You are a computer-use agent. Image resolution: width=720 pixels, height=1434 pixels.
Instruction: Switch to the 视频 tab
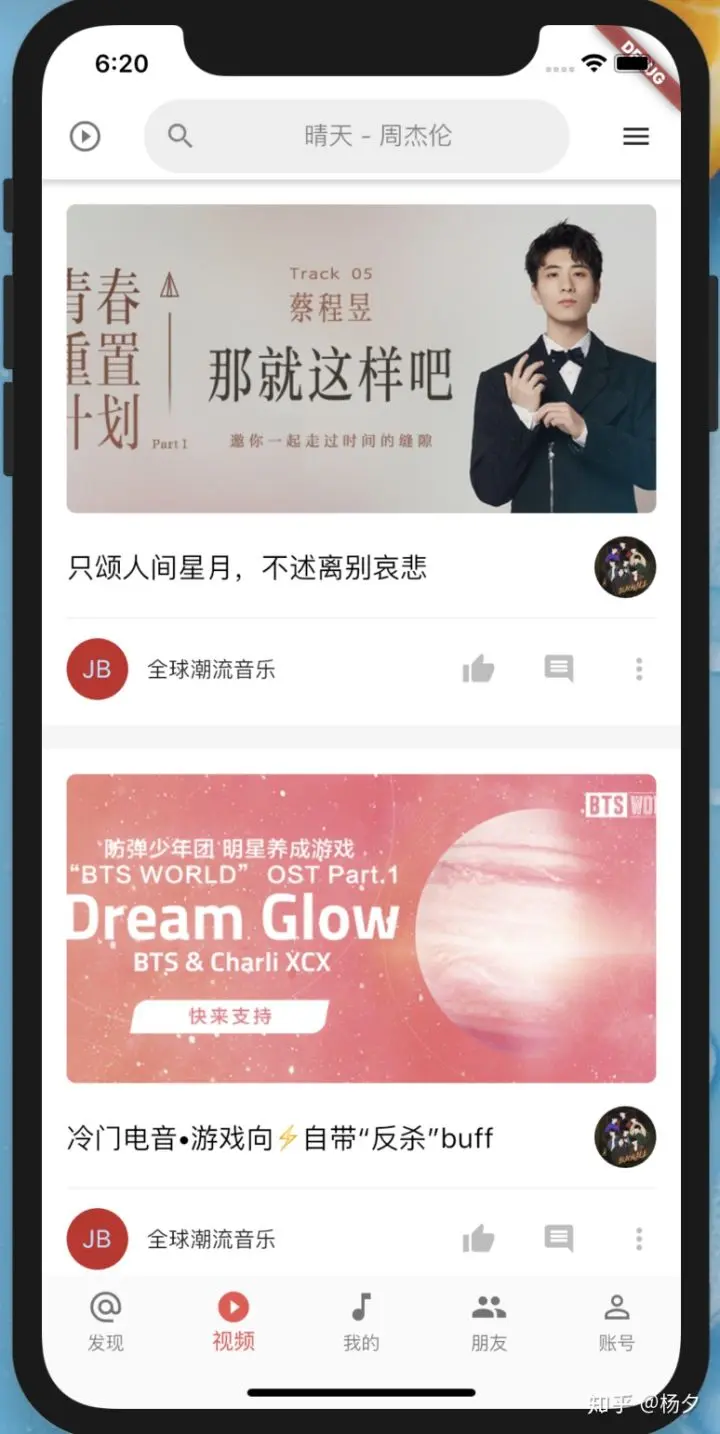pos(233,1320)
